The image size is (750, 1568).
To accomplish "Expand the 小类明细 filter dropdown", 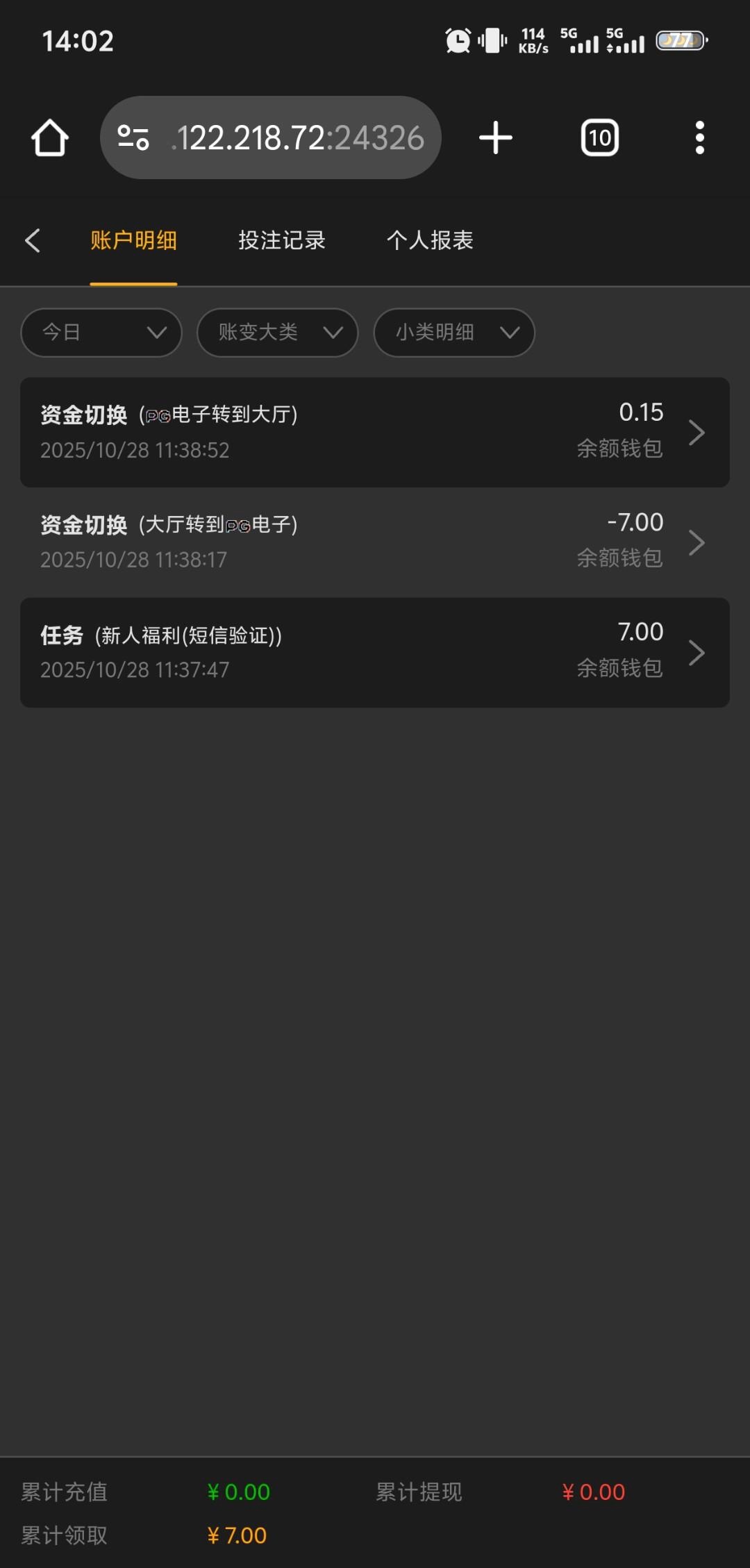I will (x=453, y=333).
